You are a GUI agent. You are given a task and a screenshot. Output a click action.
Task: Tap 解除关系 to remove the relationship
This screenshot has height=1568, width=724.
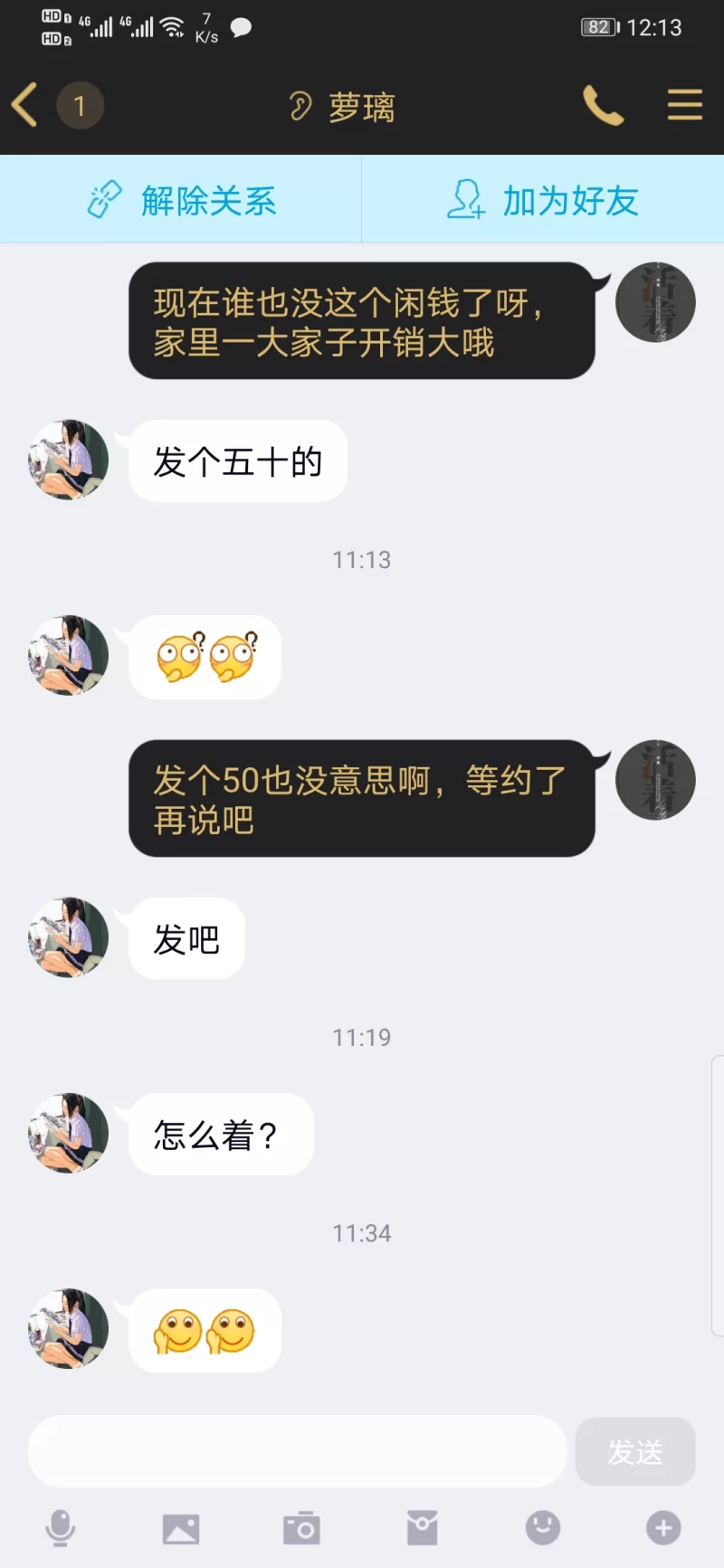(x=181, y=200)
